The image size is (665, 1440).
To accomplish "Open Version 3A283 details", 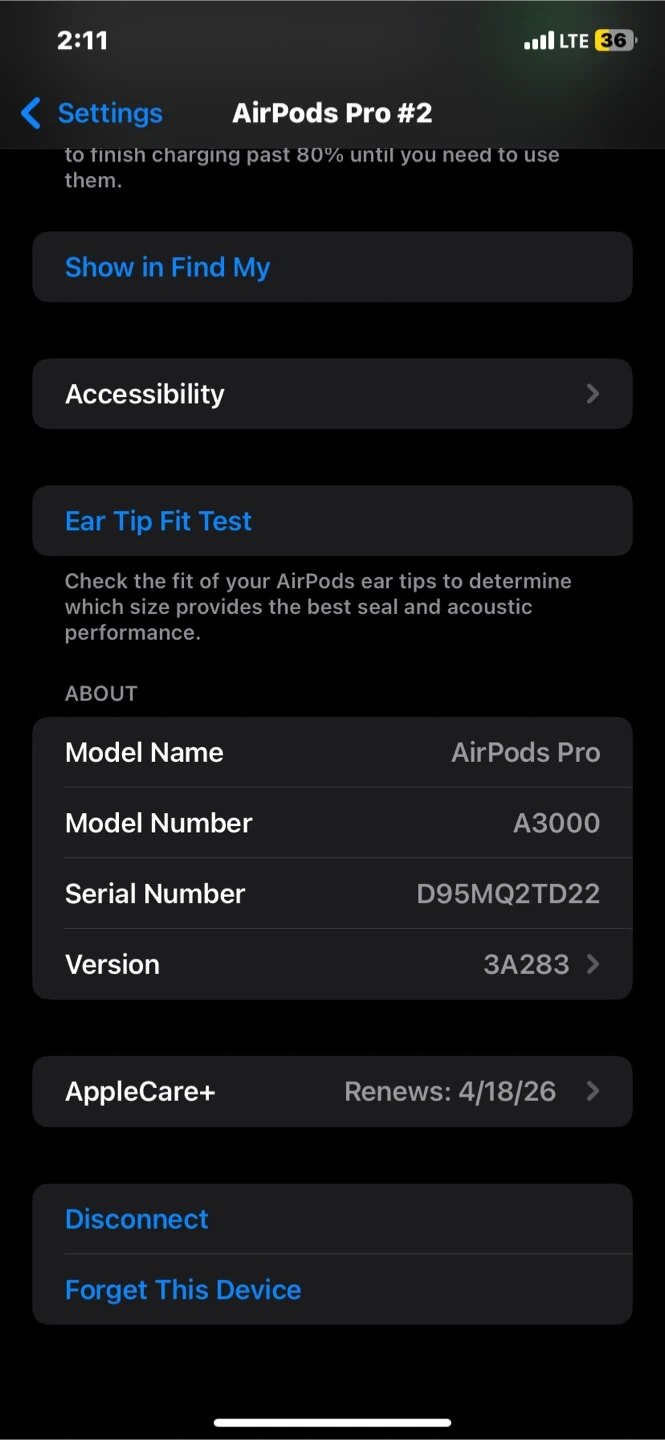I will tap(332, 964).
